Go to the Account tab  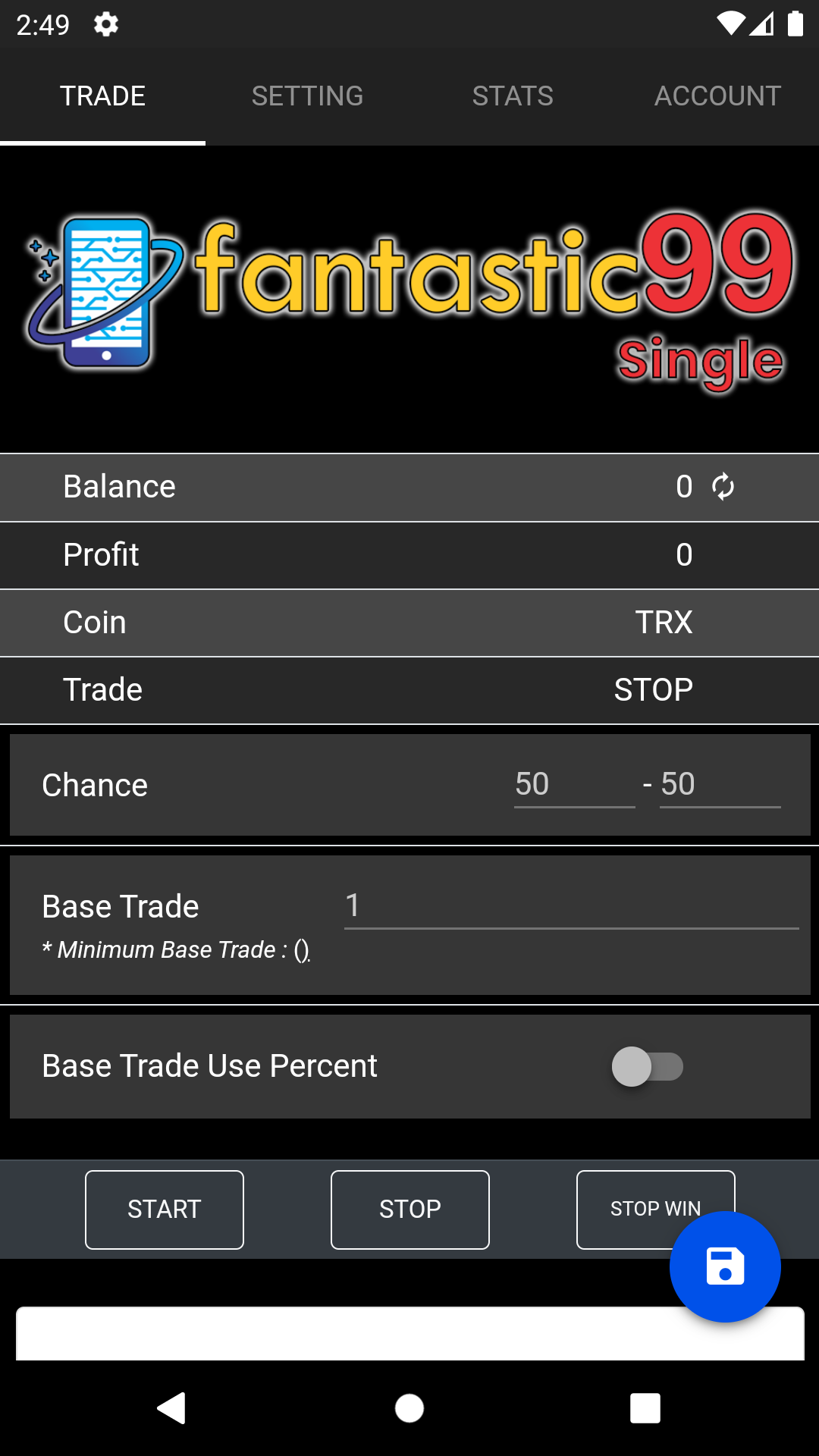(717, 96)
